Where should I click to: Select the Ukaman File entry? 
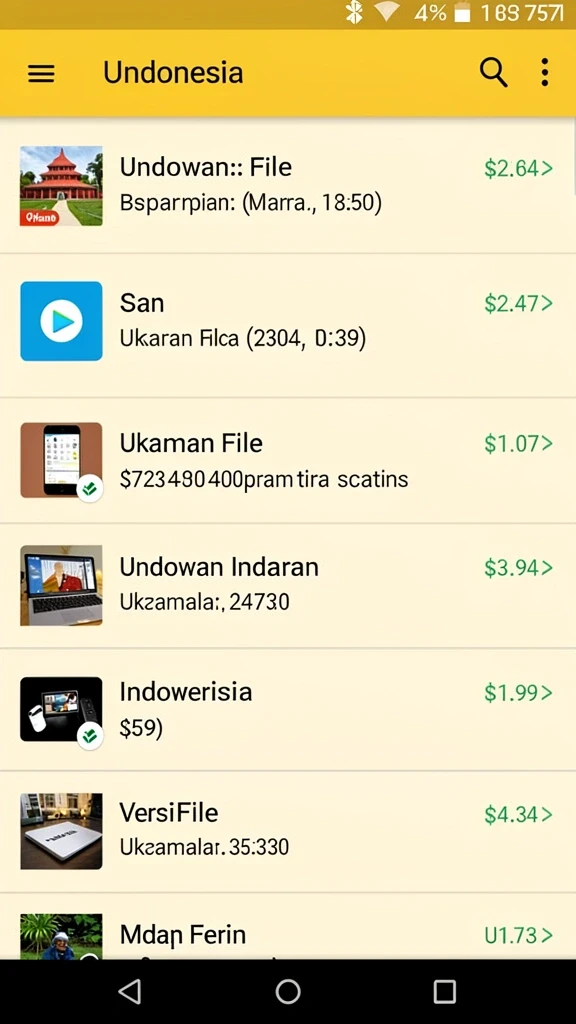click(x=288, y=460)
